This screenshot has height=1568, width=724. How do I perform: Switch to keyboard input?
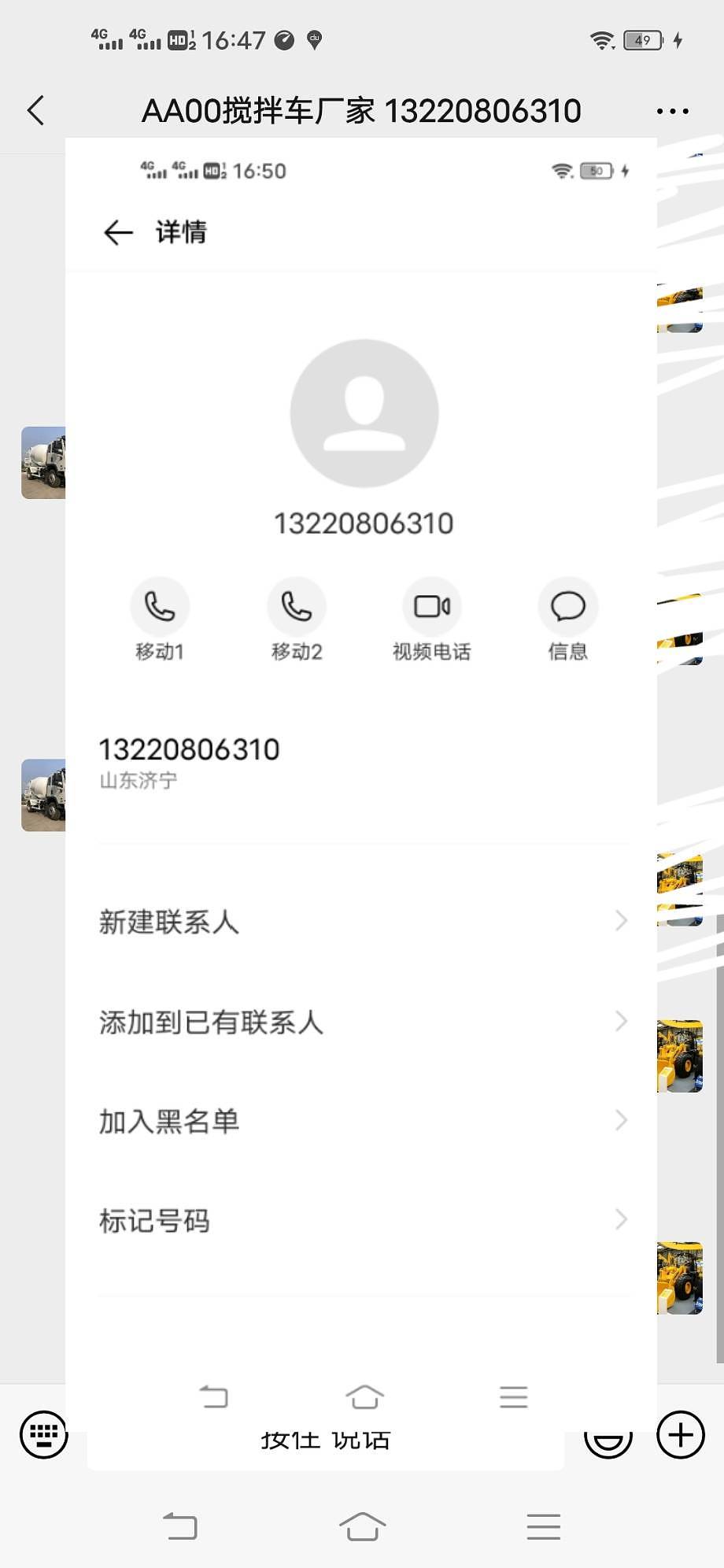click(x=43, y=1435)
